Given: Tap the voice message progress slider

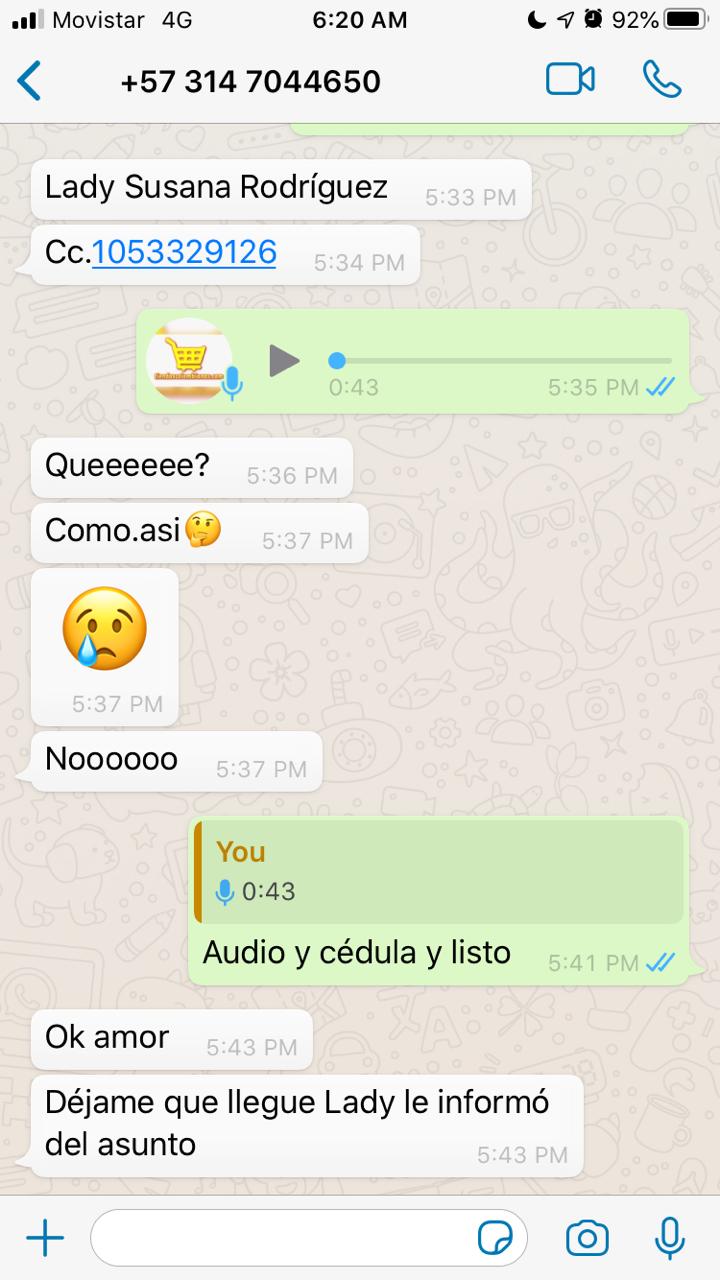Looking at the screenshot, I should pos(500,360).
